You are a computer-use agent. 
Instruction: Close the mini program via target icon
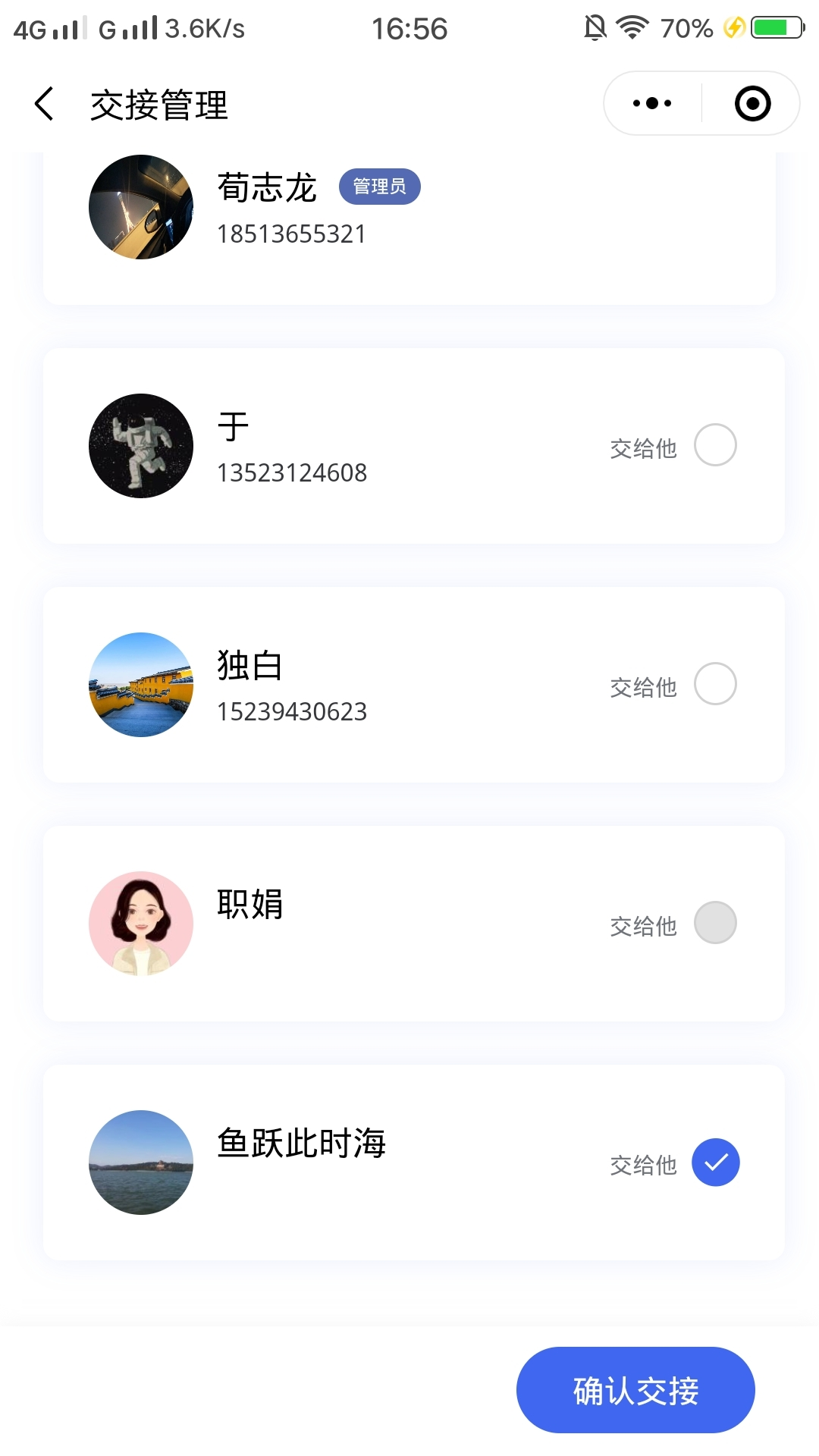[752, 103]
